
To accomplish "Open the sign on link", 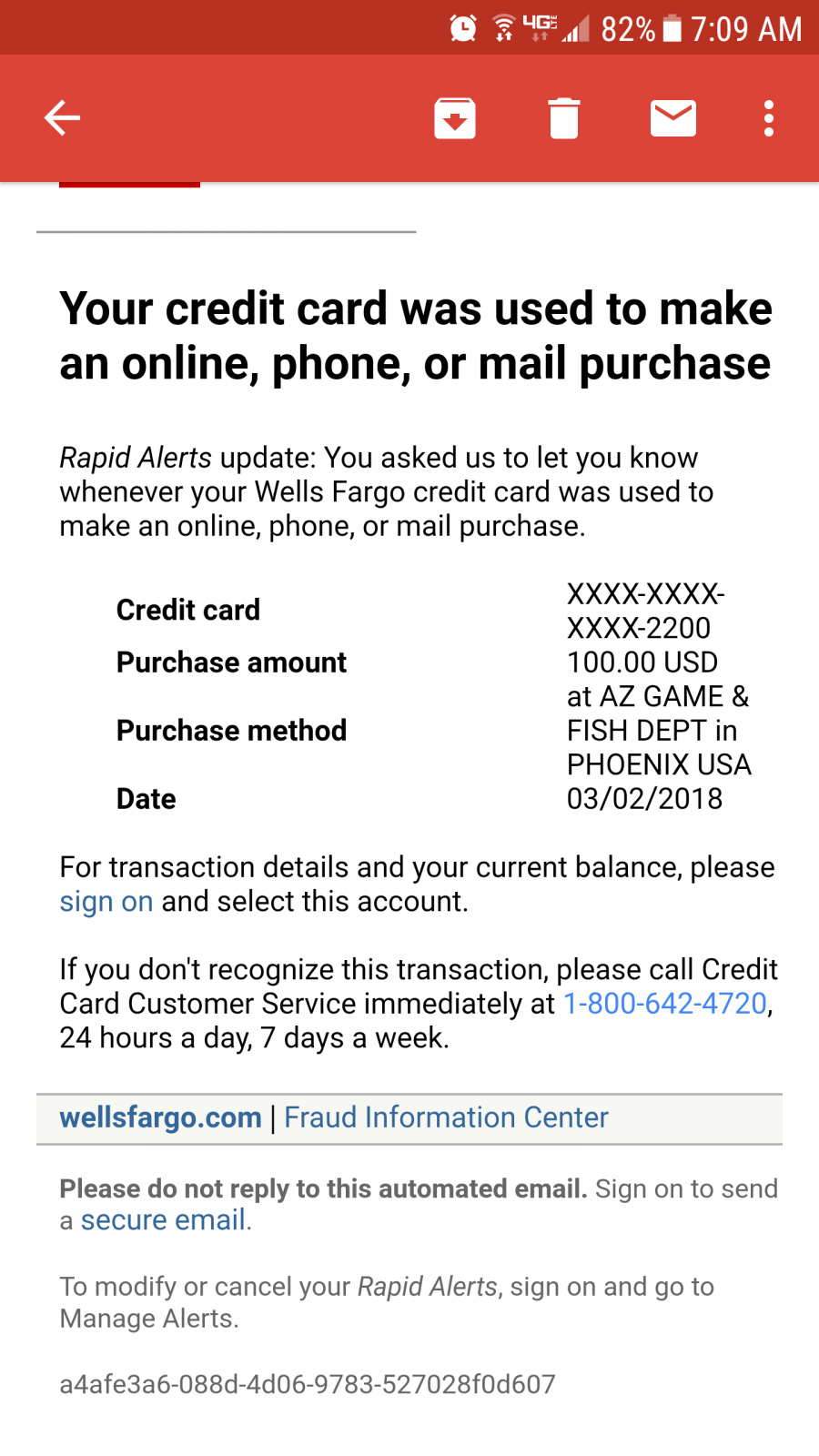I will [x=106, y=902].
